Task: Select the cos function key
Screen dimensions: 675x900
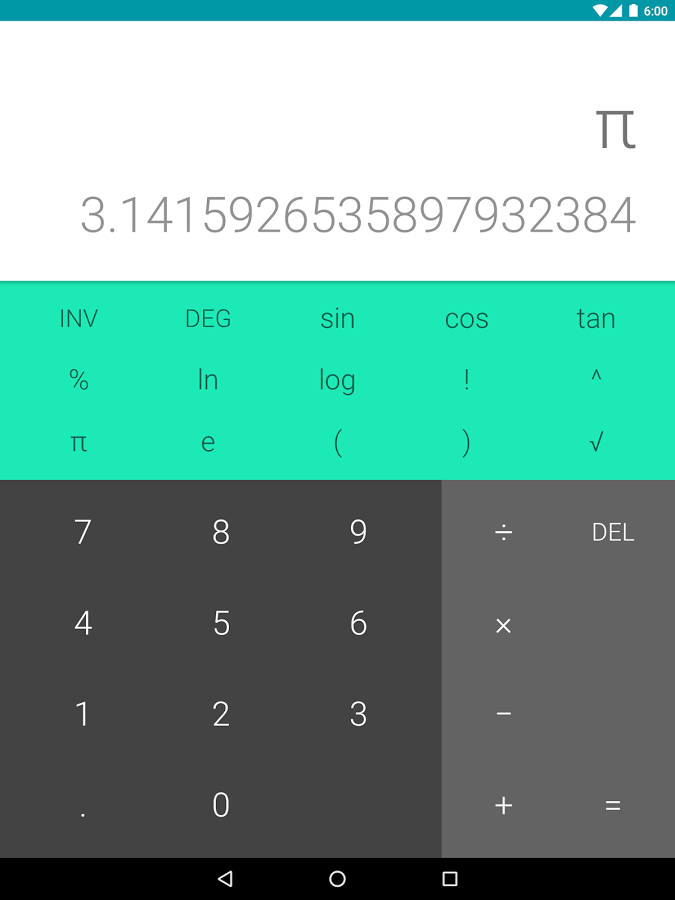Action: point(466,319)
